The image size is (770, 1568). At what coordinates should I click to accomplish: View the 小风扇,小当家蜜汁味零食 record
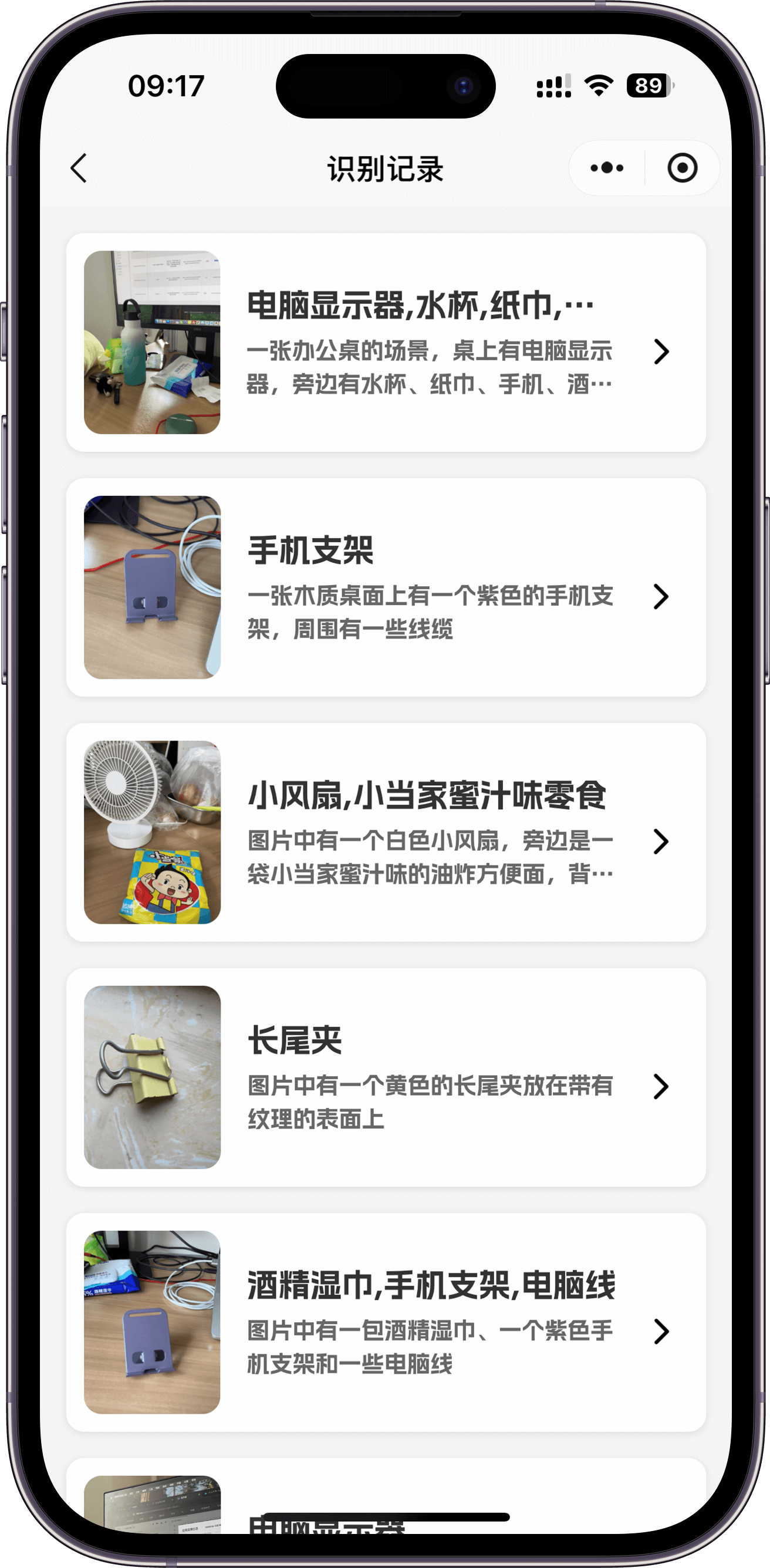click(386, 832)
